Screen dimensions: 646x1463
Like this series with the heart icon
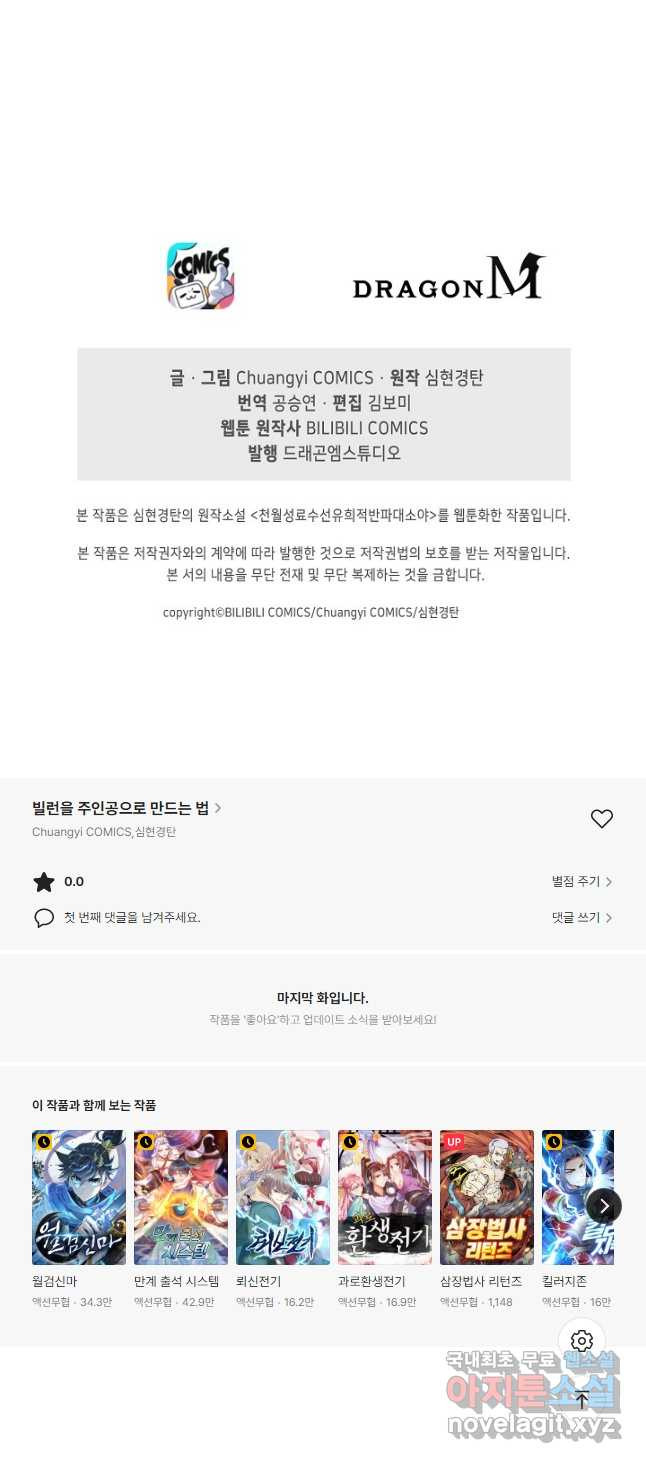coord(601,819)
